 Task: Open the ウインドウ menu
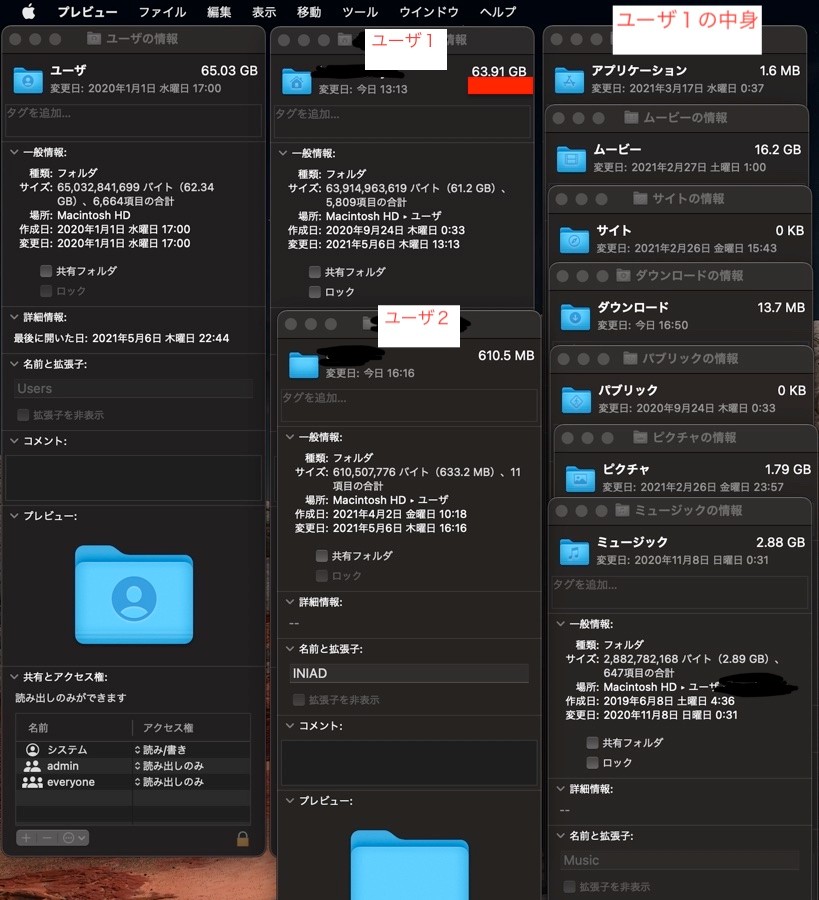point(429,12)
